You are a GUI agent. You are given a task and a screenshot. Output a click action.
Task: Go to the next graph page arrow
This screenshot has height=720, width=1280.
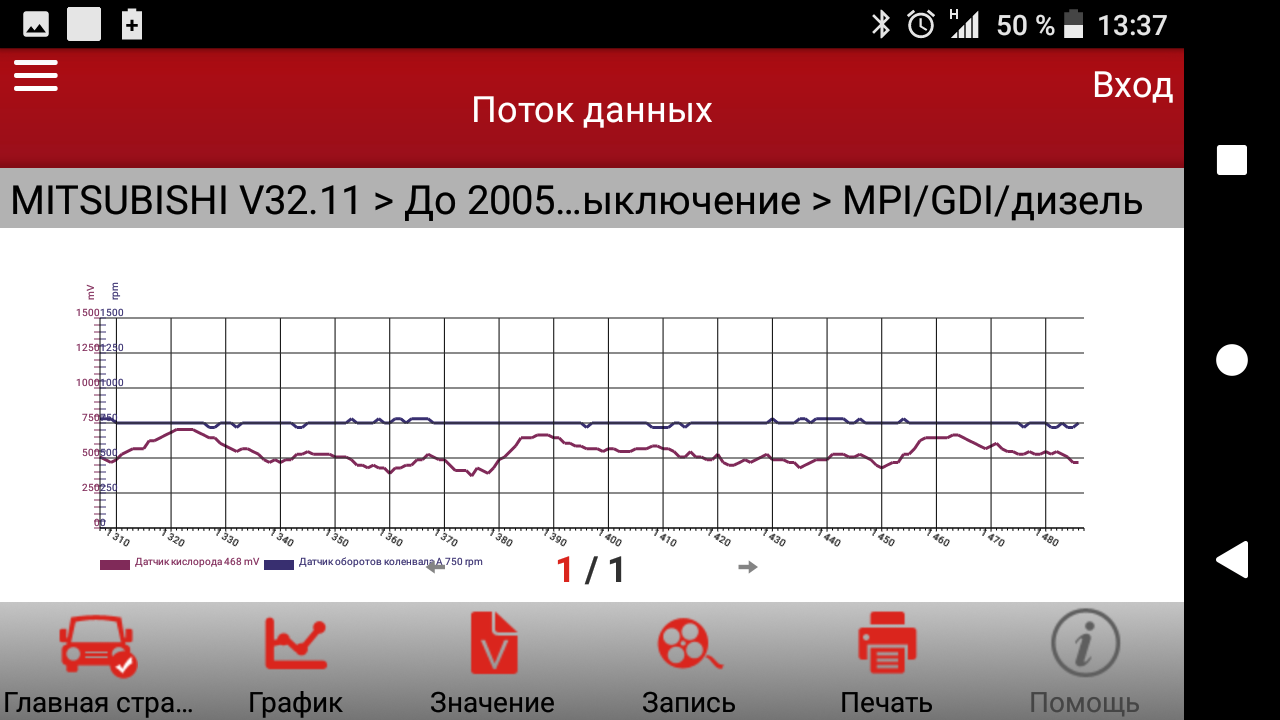pos(748,567)
